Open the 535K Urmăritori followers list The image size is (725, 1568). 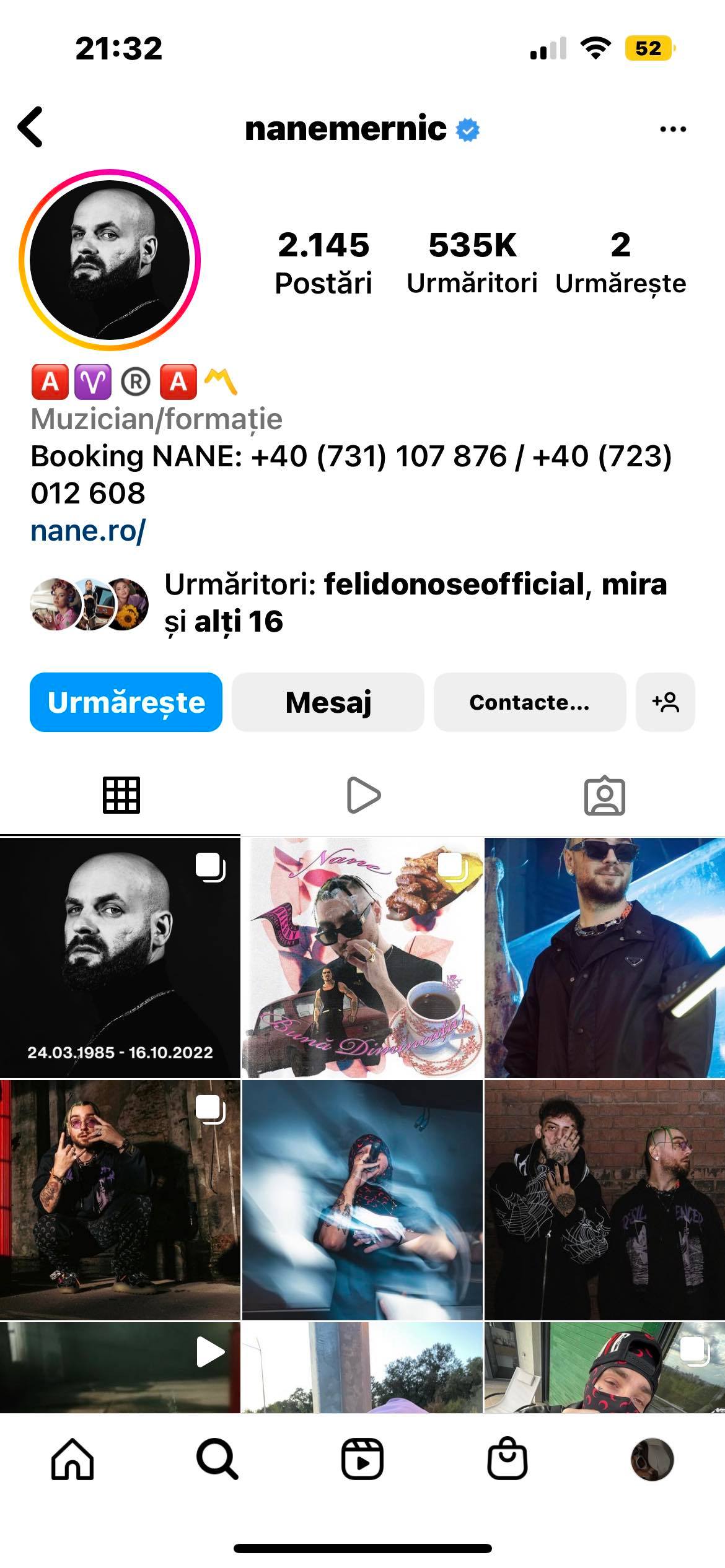(472, 263)
